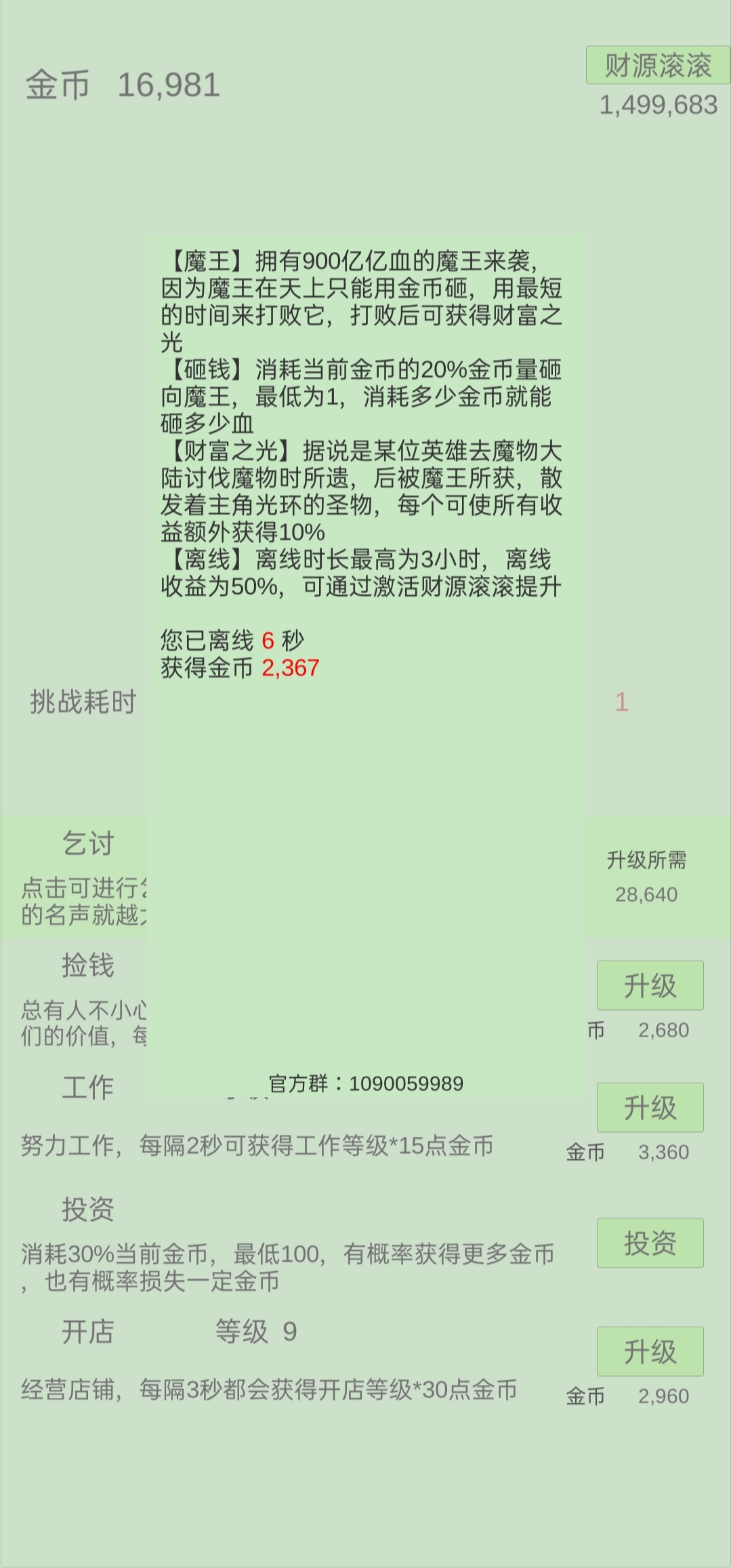Tap the 财源滚滚 button
Screen dimensions: 731x1568
658,66
